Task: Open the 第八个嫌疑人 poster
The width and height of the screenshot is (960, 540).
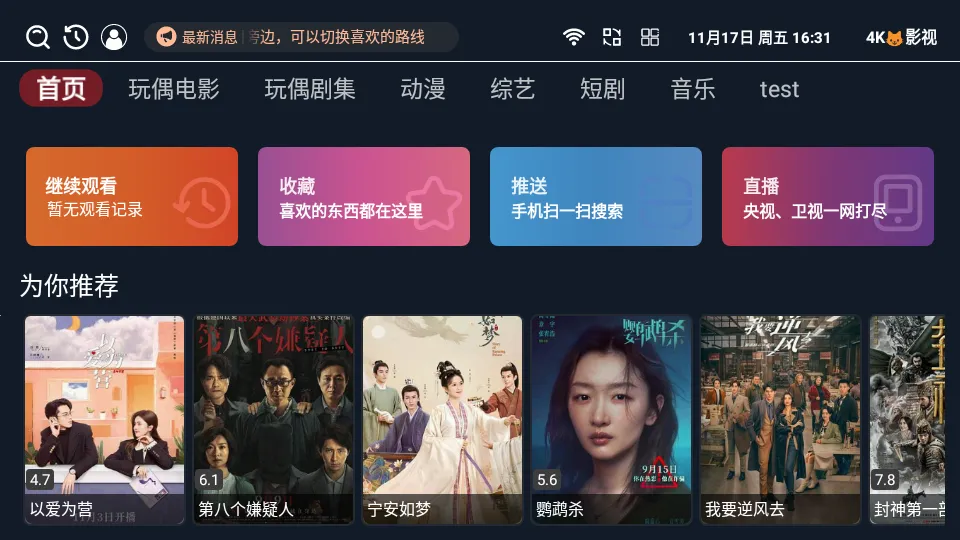Action: 274,420
